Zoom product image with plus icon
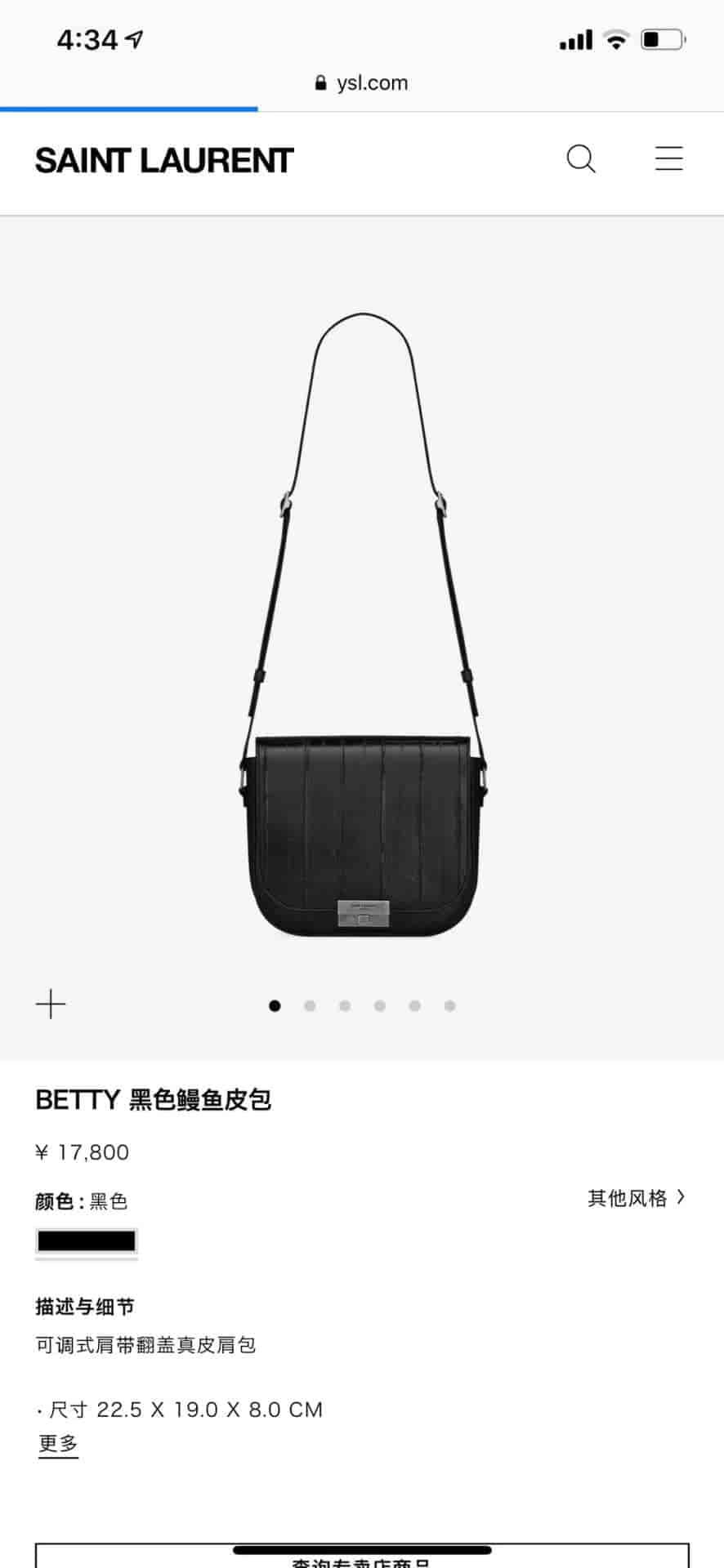The width and height of the screenshot is (724, 1568). (x=51, y=1004)
